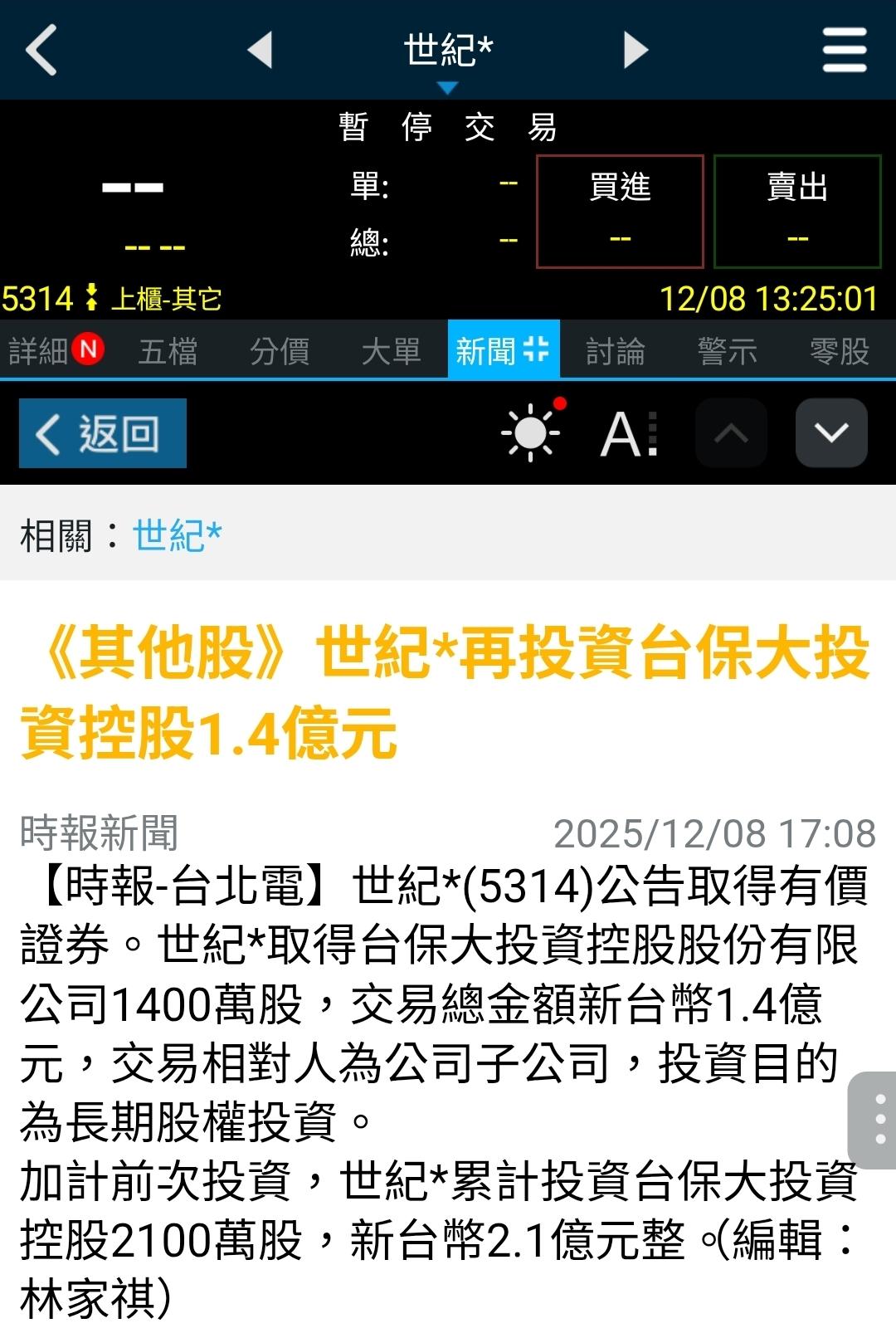Switch to the 五檔 tab
Image resolution: width=896 pixels, height=1333 pixels.
(x=168, y=350)
